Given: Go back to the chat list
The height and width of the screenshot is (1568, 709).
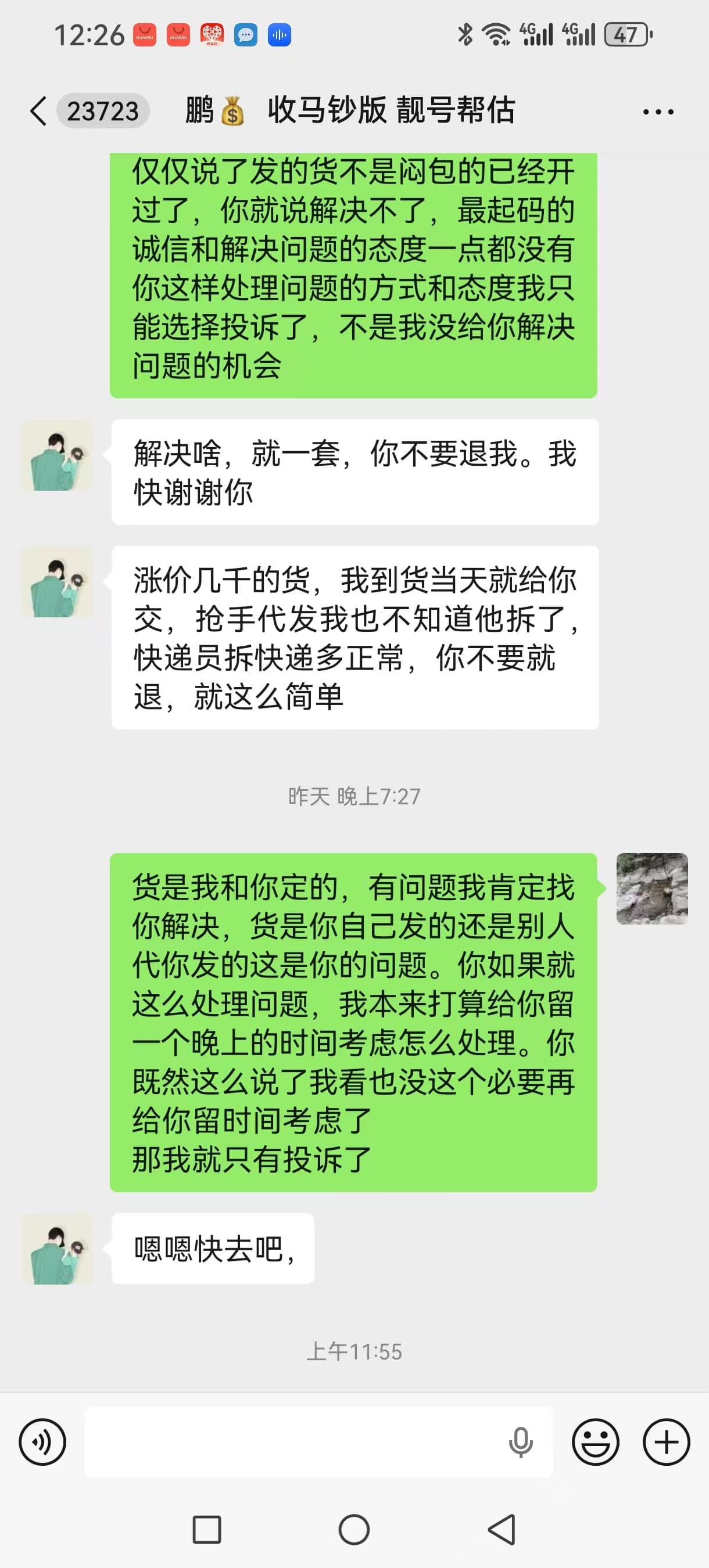Looking at the screenshot, I should coord(38,112).
